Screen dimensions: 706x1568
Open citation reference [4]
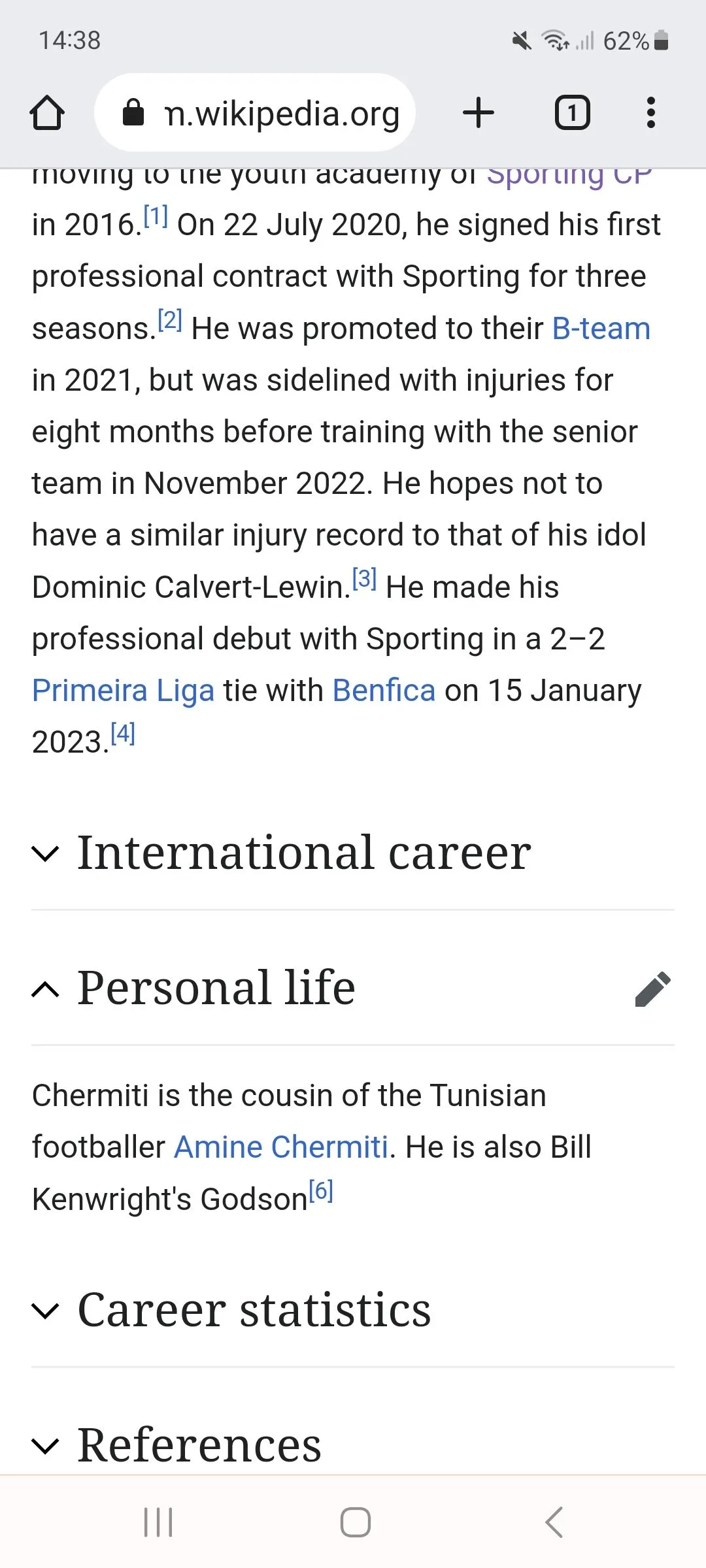coord(122,734)
